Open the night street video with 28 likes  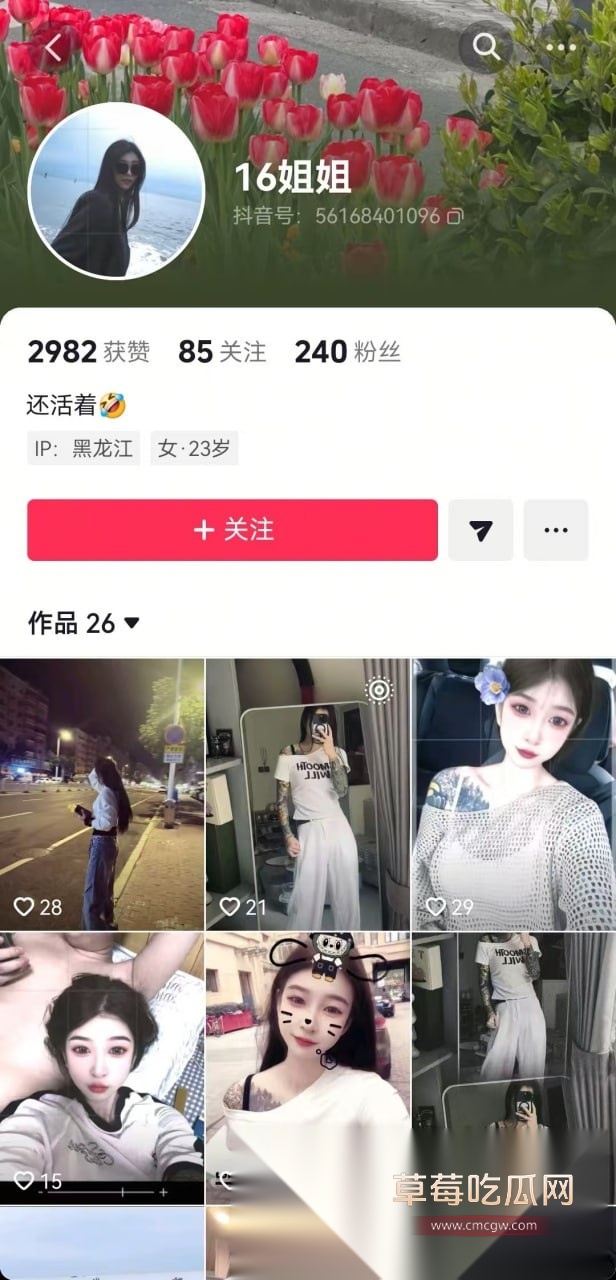pyautogui.click(x=102, y=792)
